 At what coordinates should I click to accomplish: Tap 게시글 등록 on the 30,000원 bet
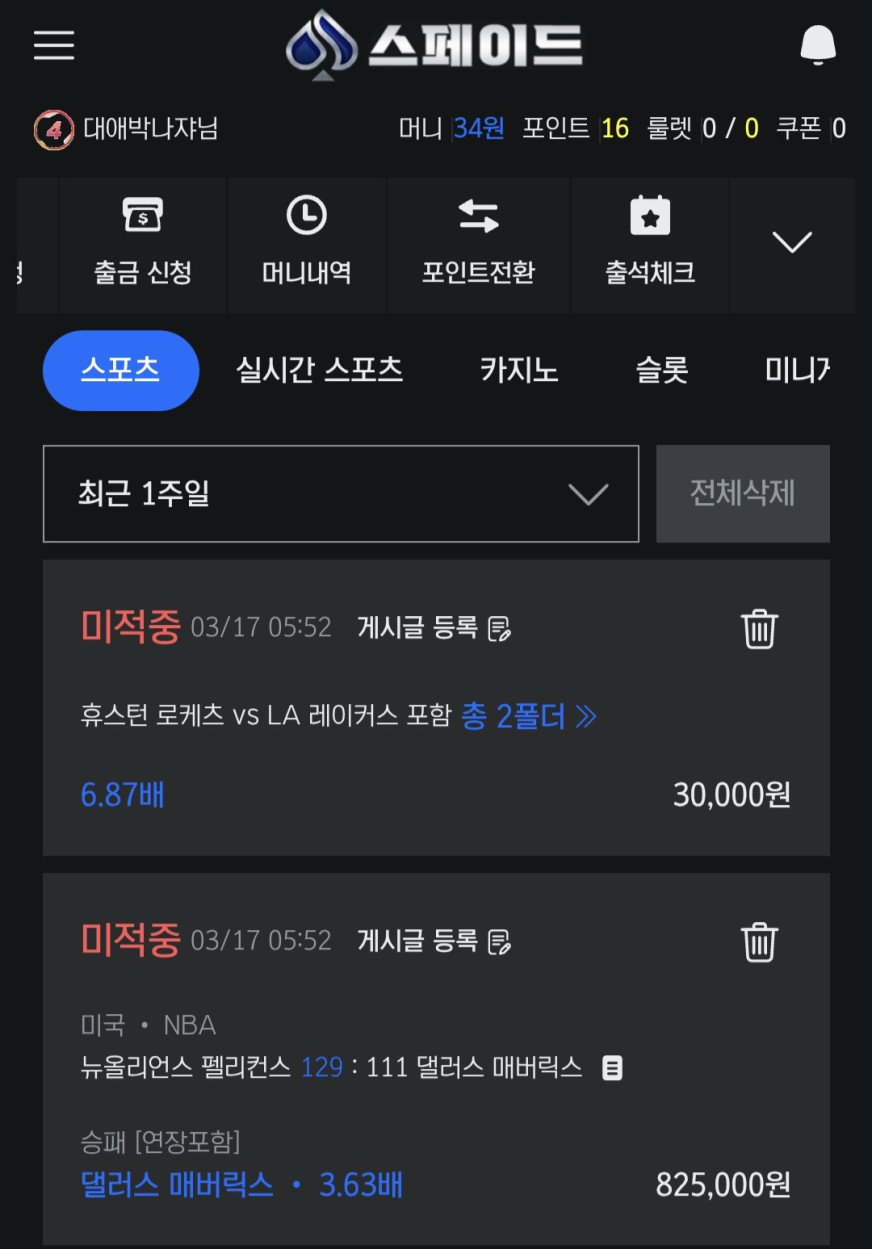[435, 629]
